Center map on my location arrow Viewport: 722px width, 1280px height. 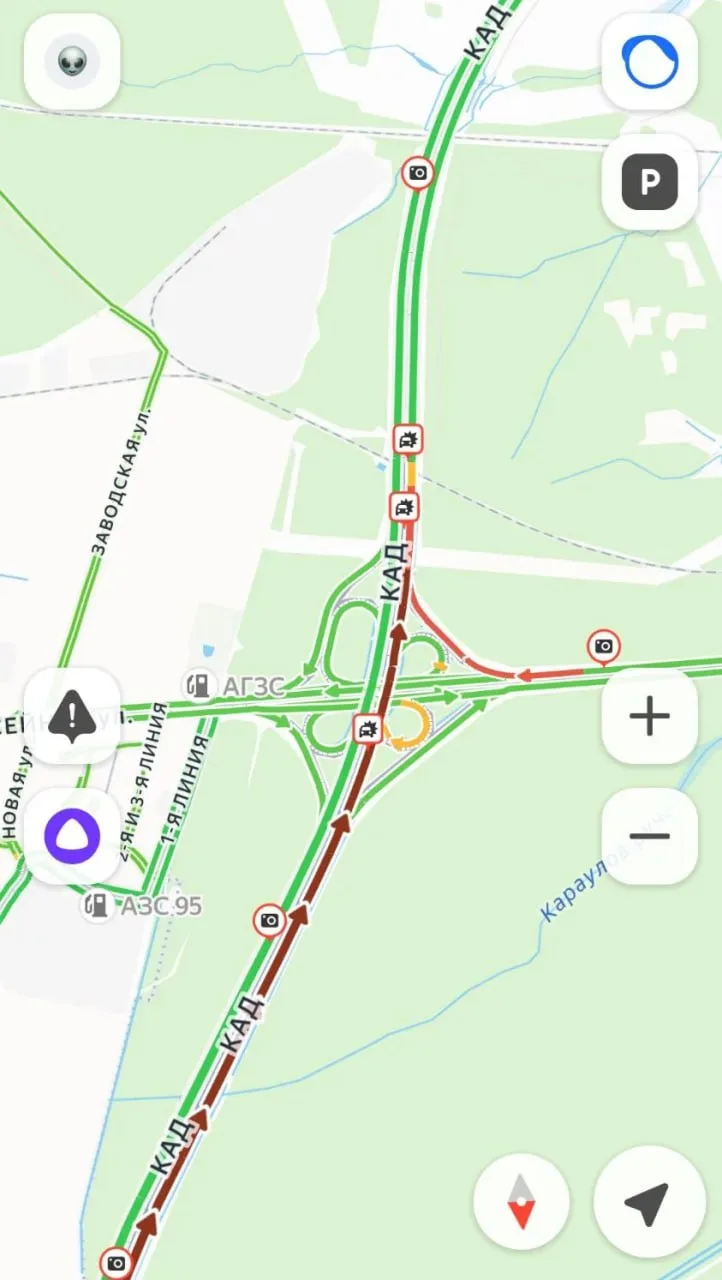coord(646,1202)
